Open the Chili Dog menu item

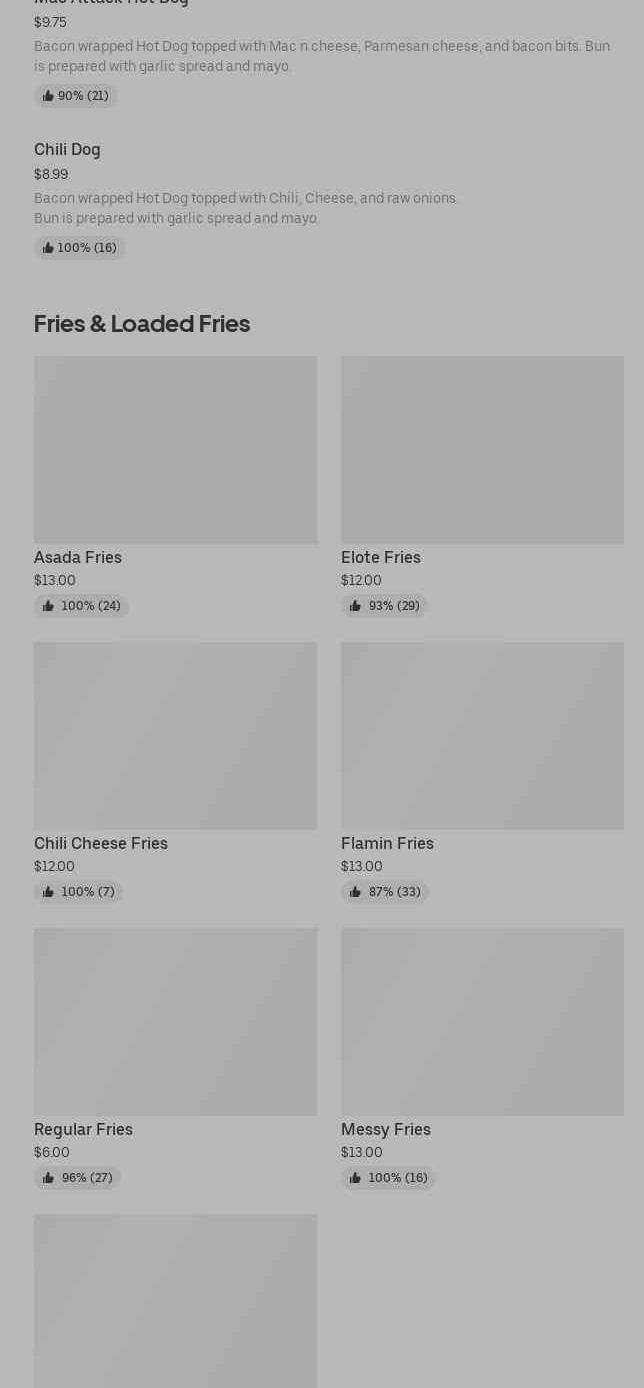coord(328,199)
